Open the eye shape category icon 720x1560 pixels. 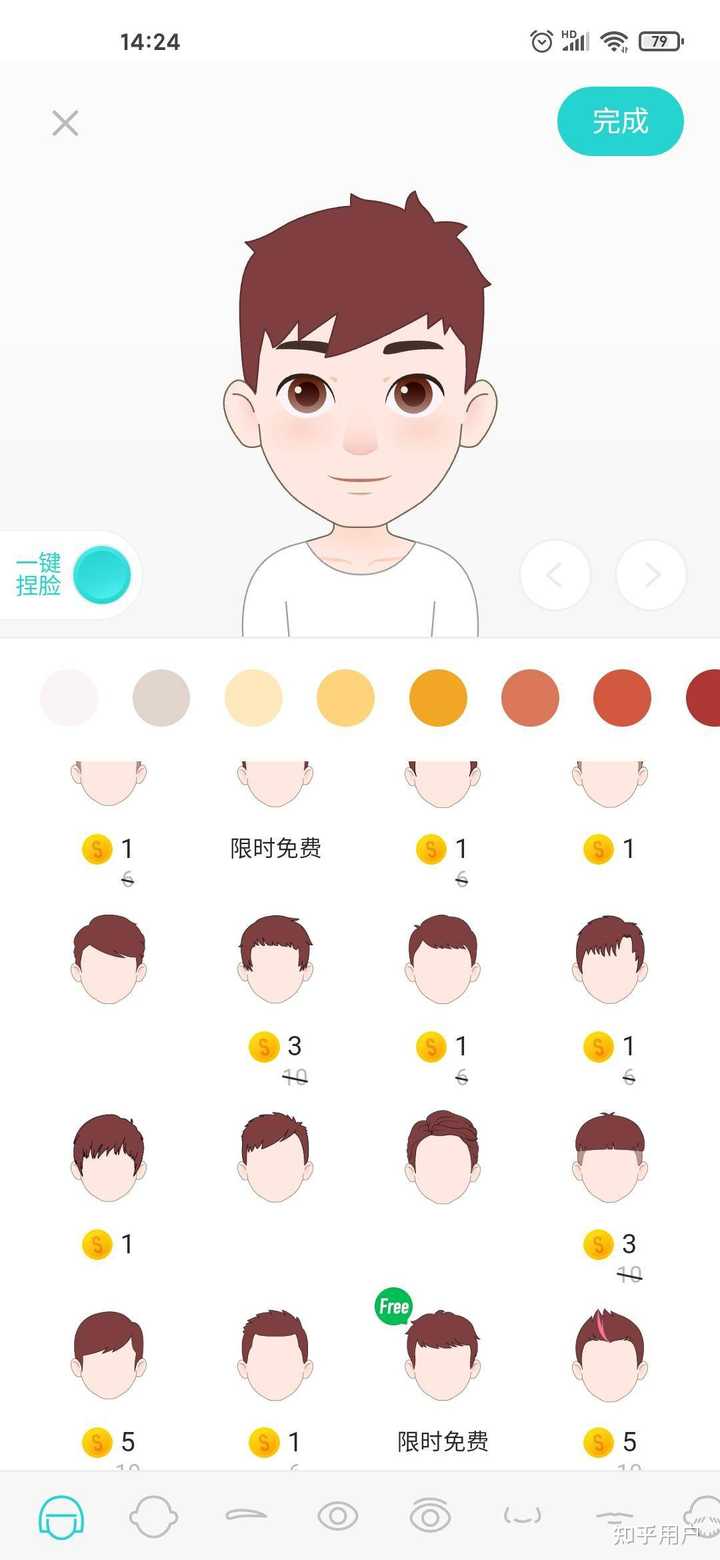(x=337, y=1515)
